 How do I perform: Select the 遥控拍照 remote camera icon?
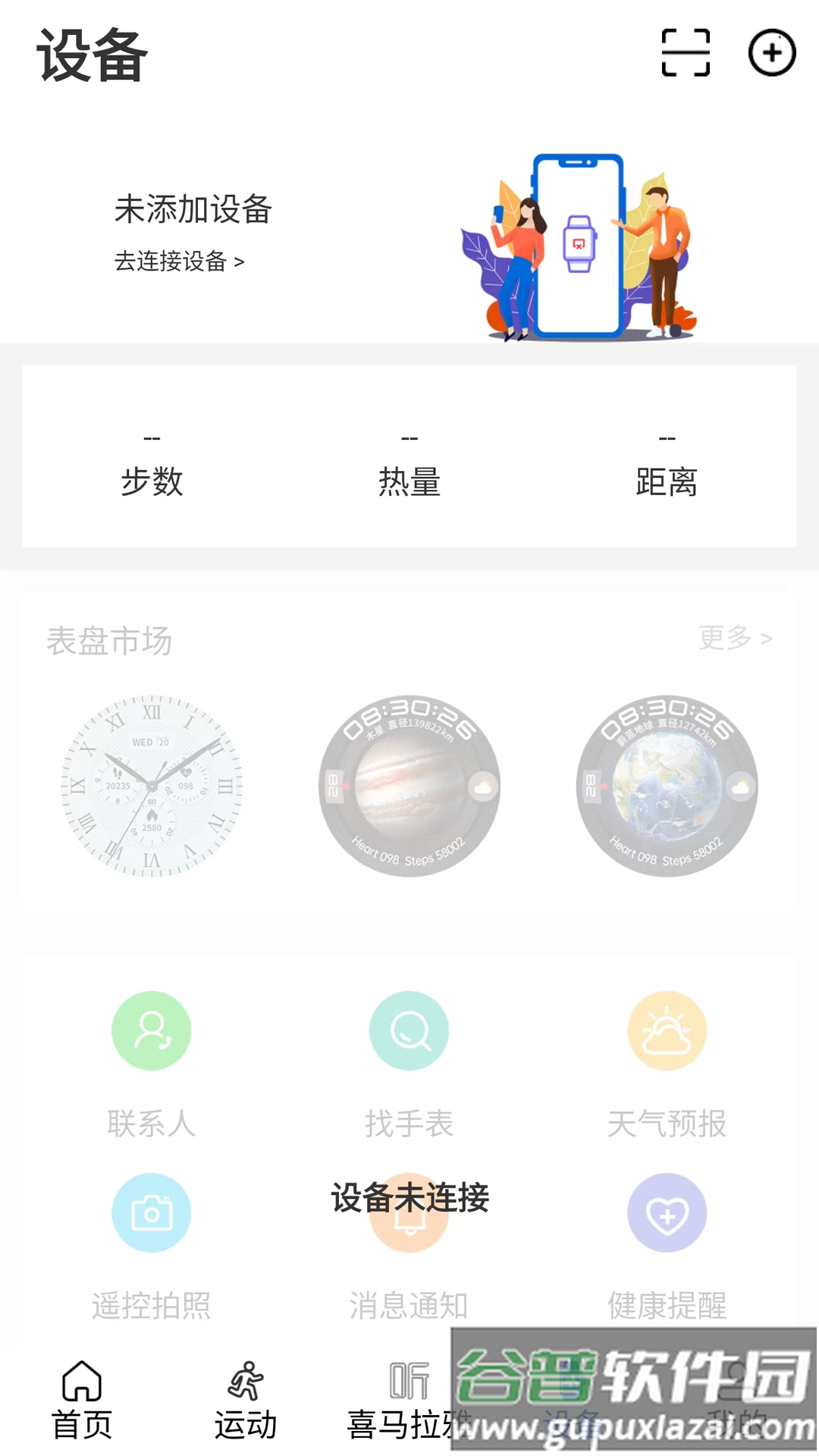pyautogui.click(x=151, y=1212)
